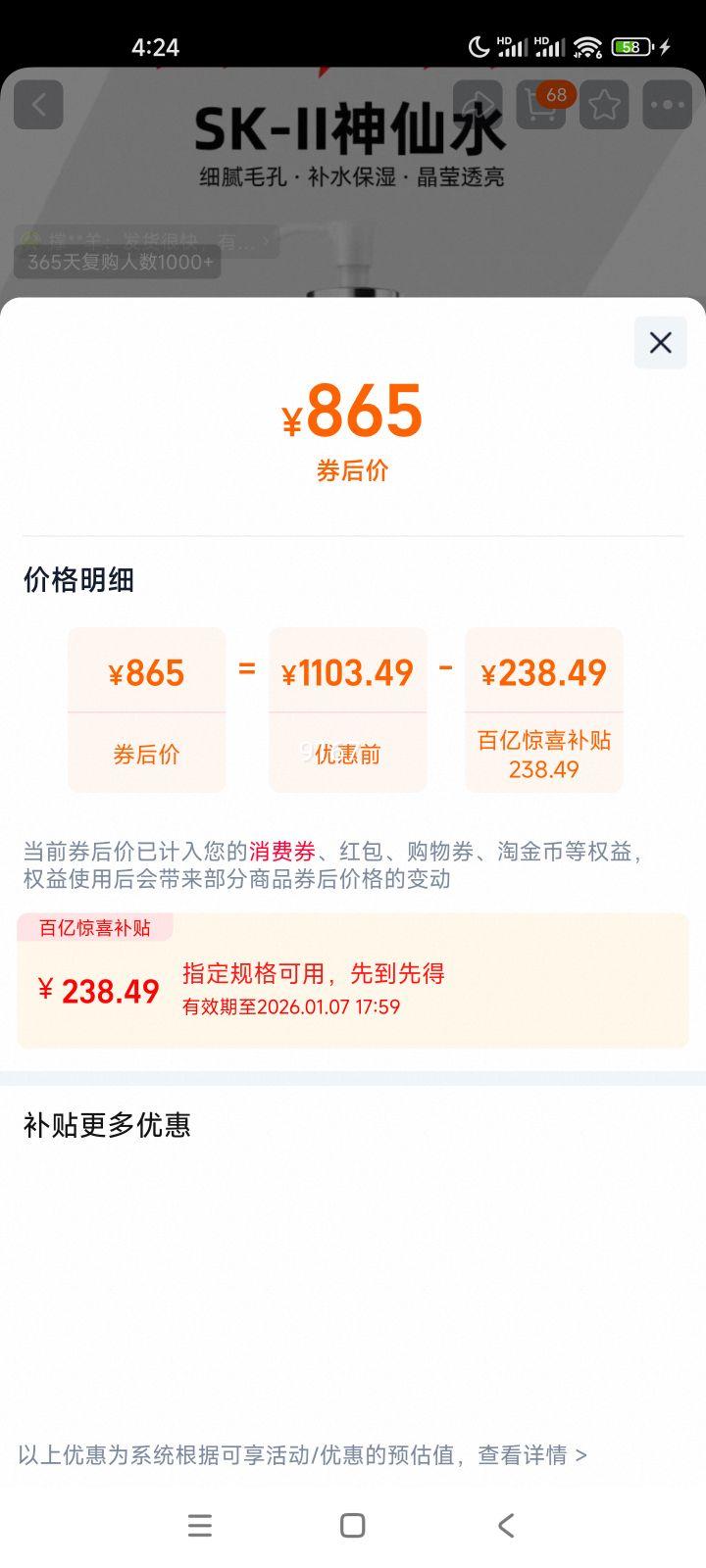This screenshot has width=706, height=1568.
Task: Open the 消费券 link in the notice text
Action: [283, 854]
